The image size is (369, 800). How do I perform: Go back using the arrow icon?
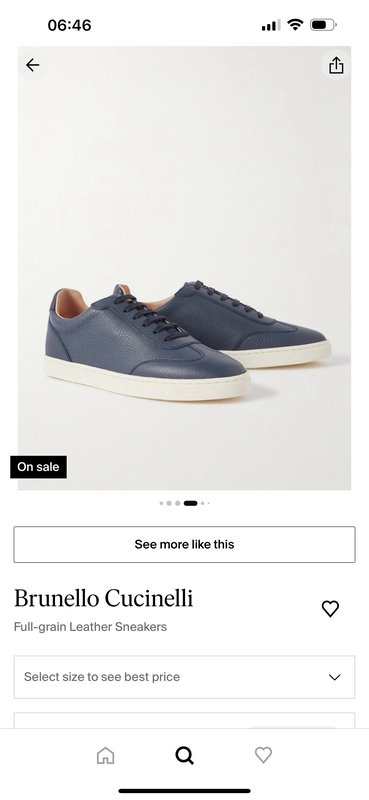pos(33,65)
